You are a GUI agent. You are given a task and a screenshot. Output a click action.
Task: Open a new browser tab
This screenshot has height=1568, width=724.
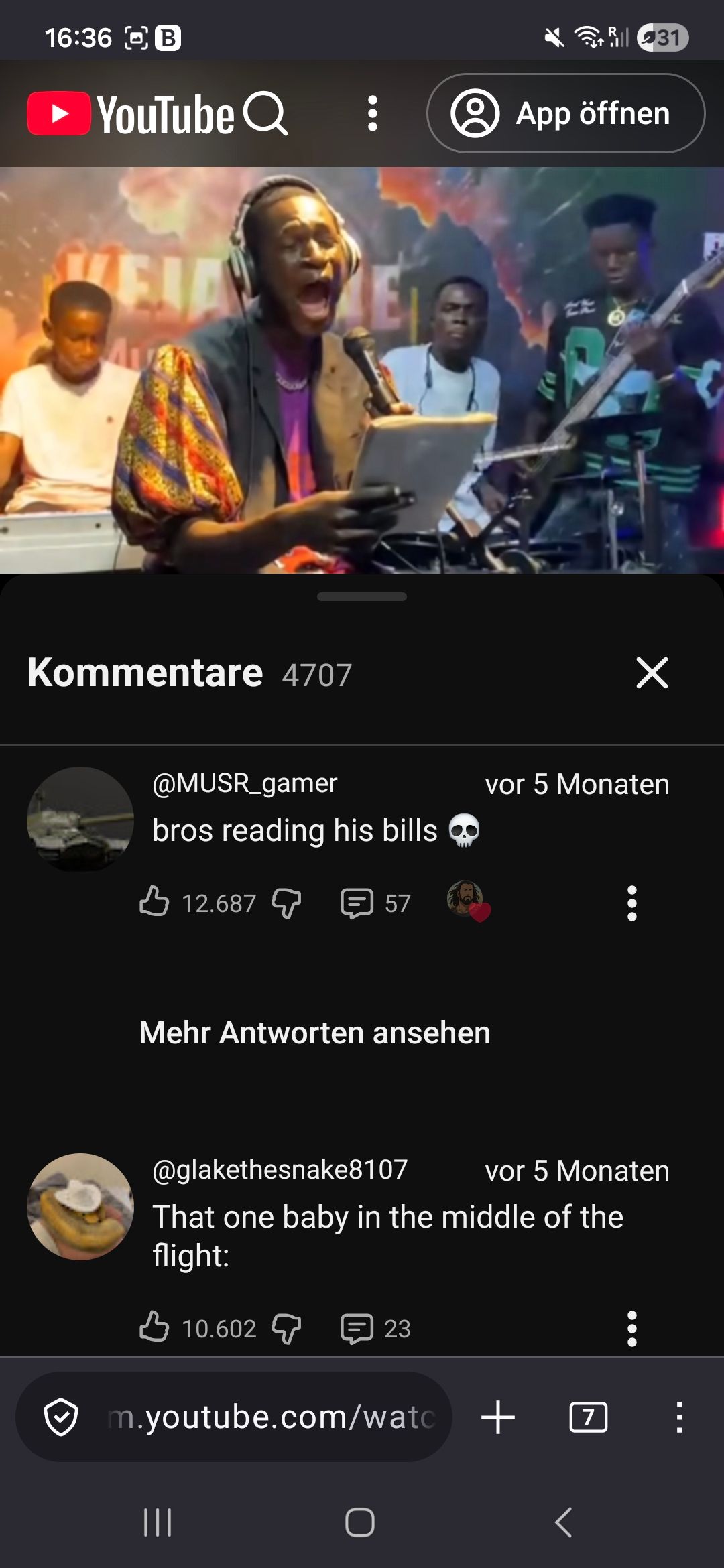[498, 1417]
